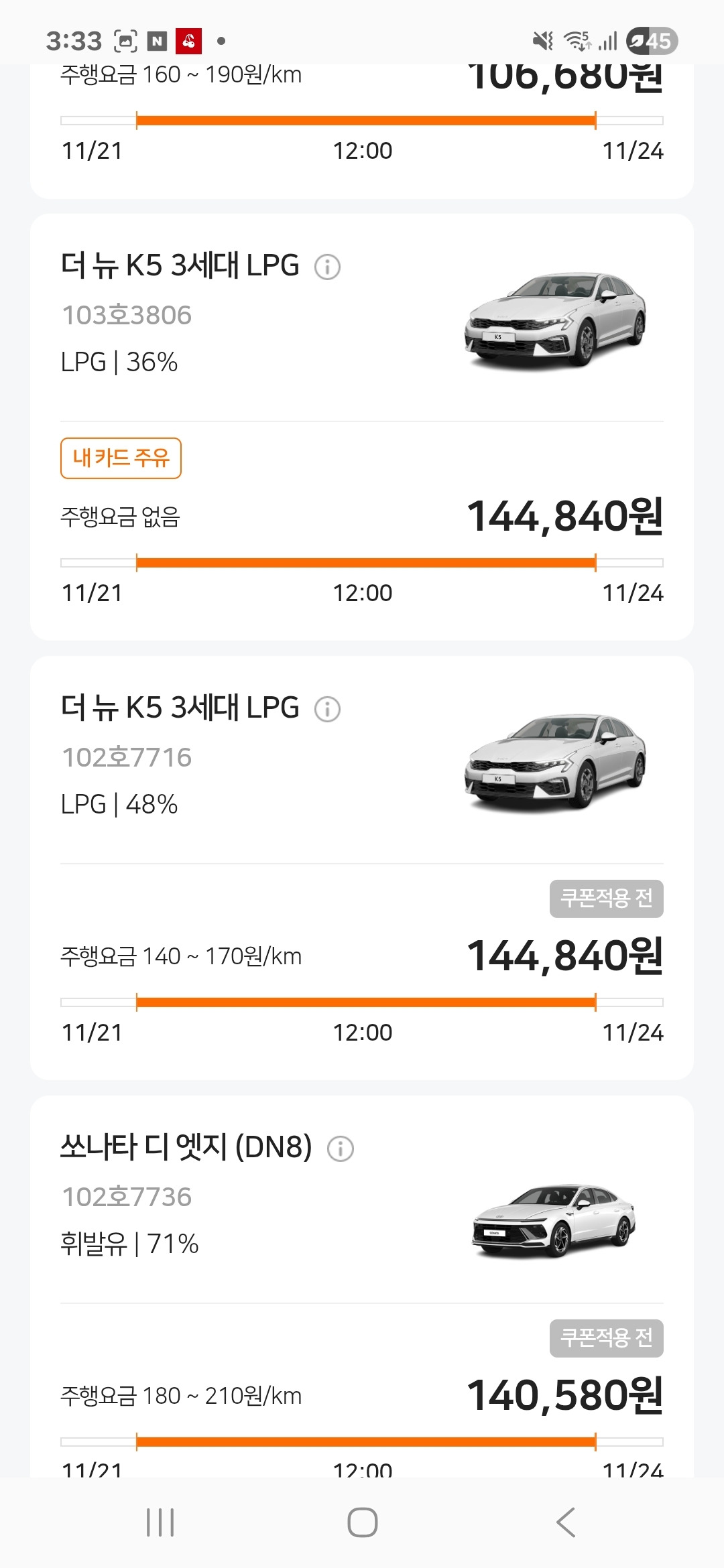Tap info icon next to 더 뉴 K5 103호3806

328,267
